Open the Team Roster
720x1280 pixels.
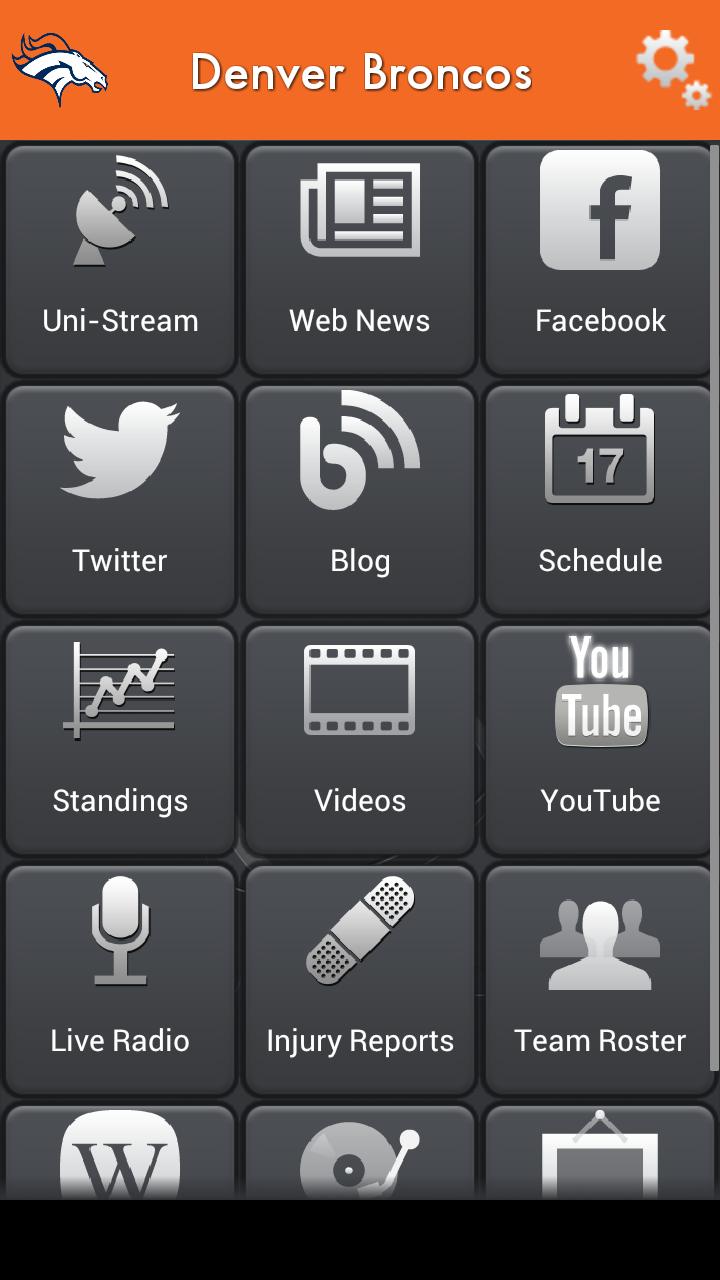600,980
